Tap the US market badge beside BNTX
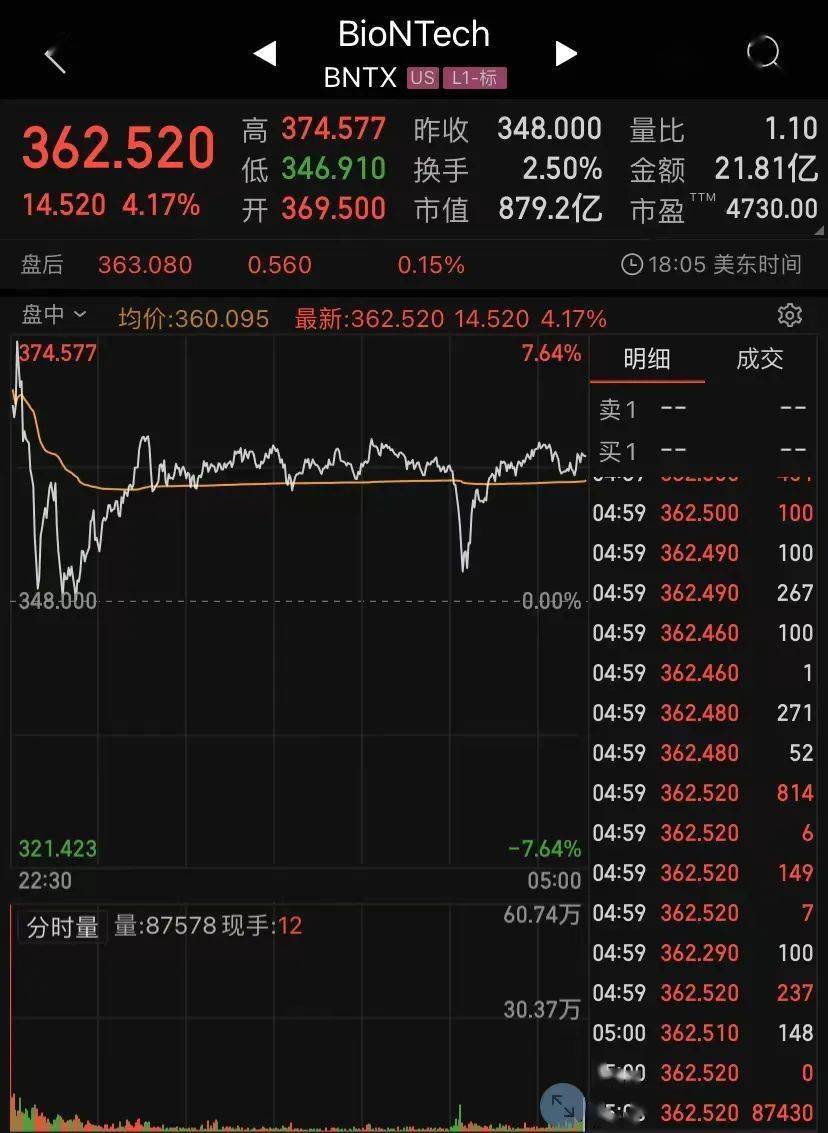This screenshot has width=828, height=1133. [422, 78]
